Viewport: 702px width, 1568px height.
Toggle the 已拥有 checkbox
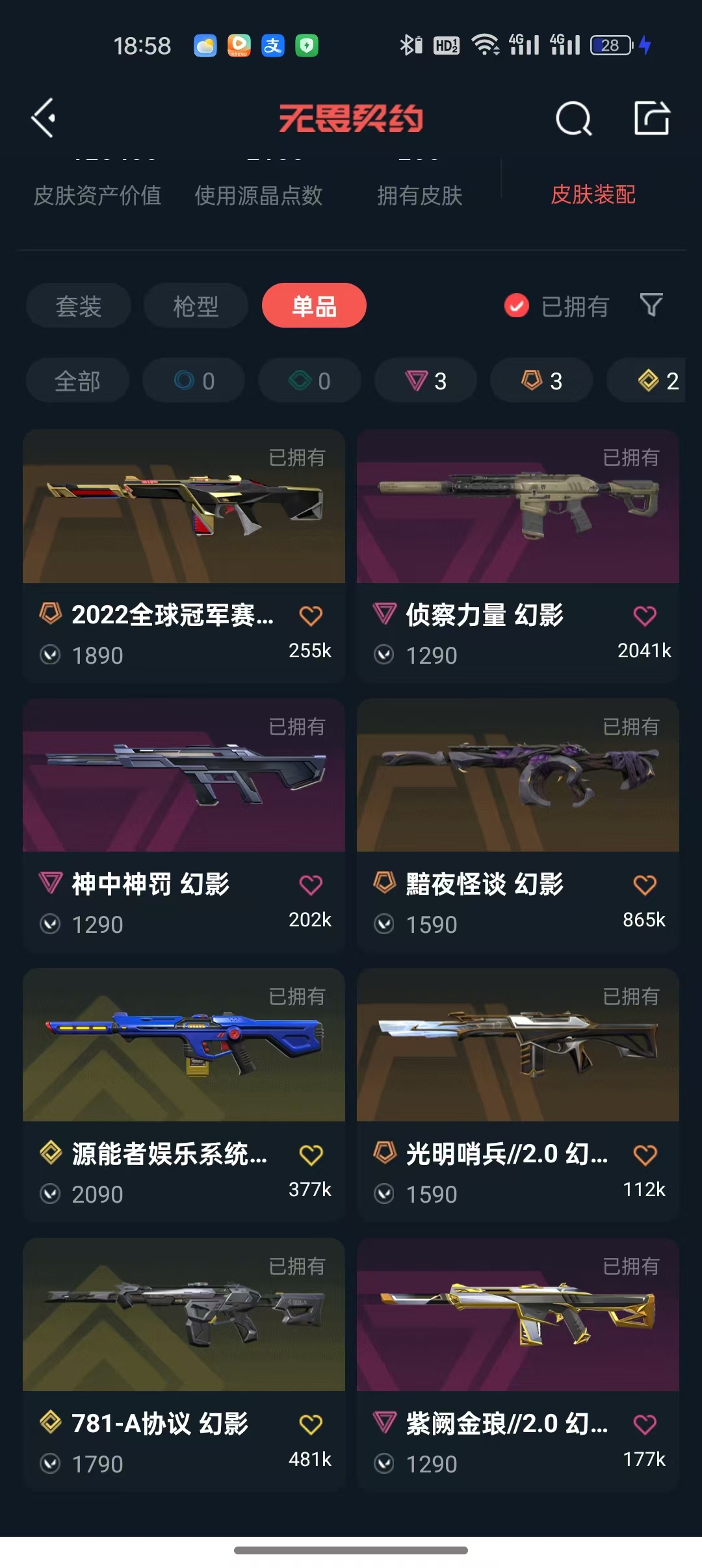(x=517, y=306)
